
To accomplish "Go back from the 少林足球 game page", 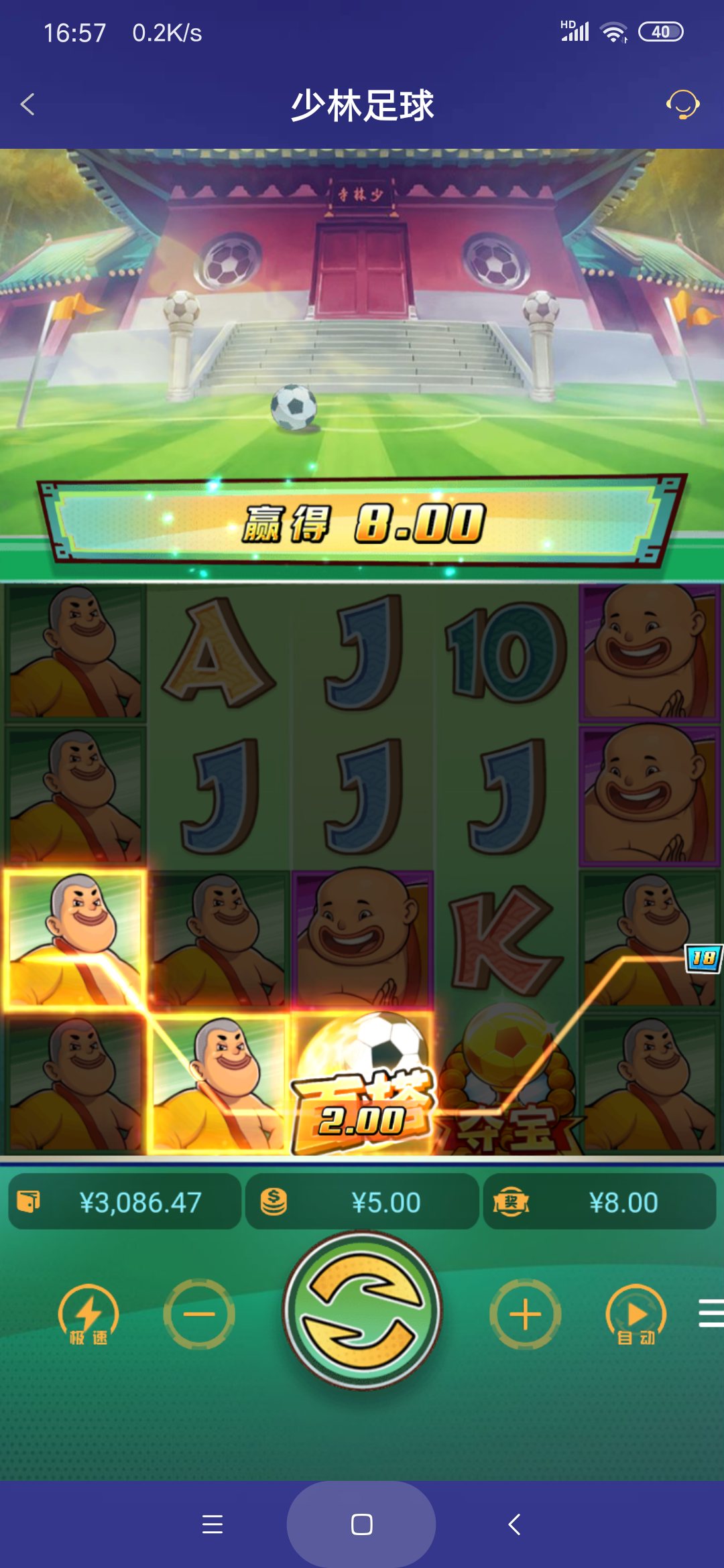I will [x=28, y=105].
